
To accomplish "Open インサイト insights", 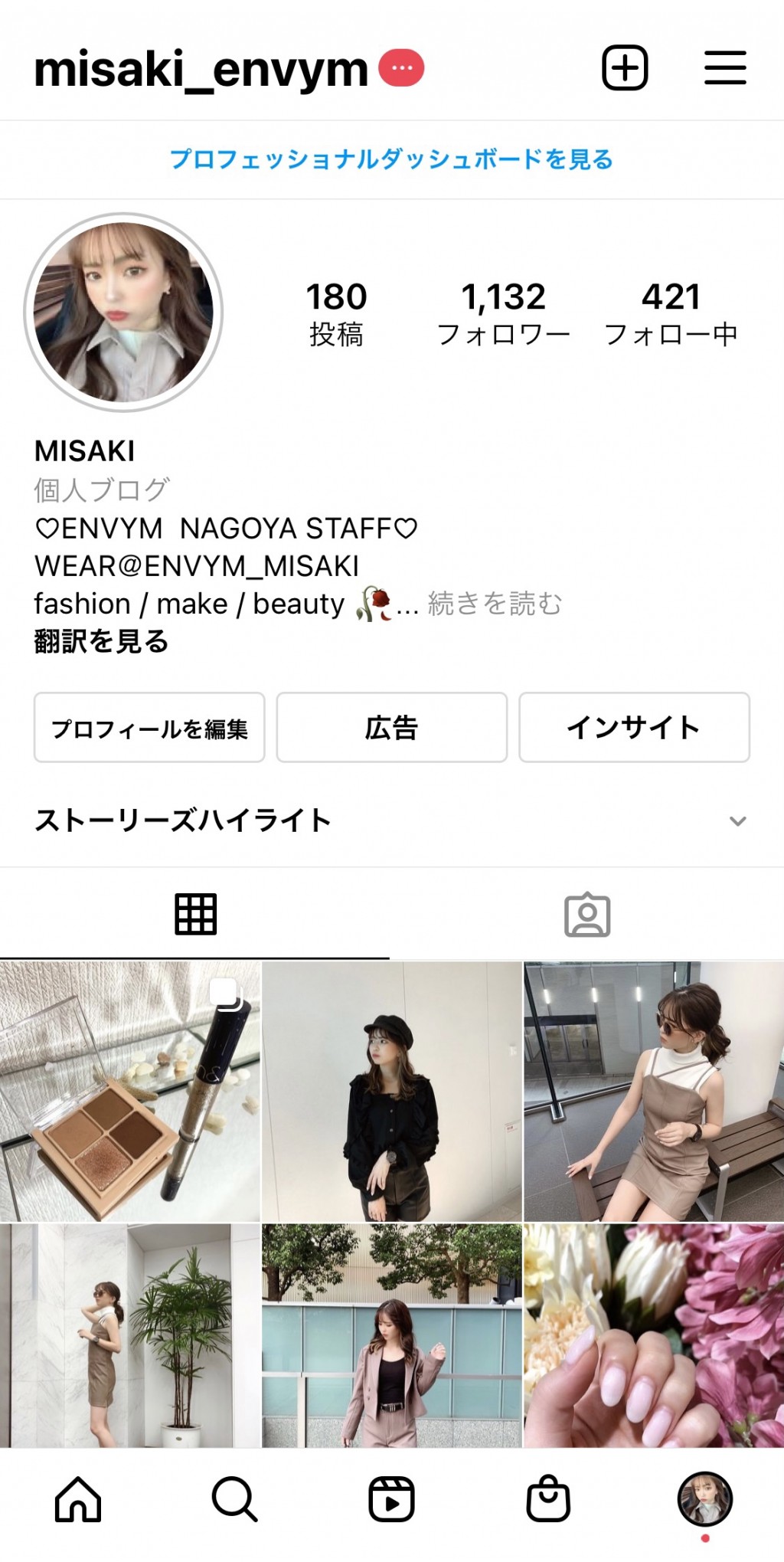I will tap(634, 728).
